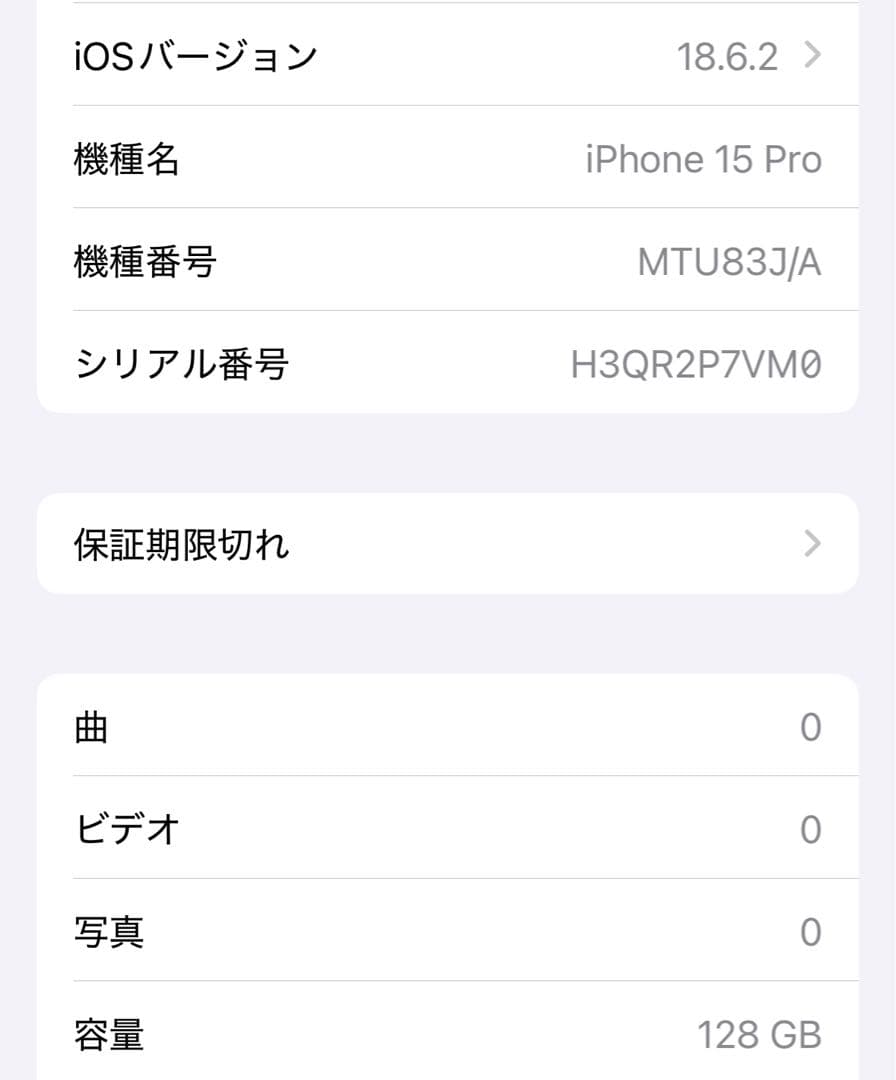Tap the 0 value beside 曲
This screenshot has width=896, height=1080.
click(810, 726)
